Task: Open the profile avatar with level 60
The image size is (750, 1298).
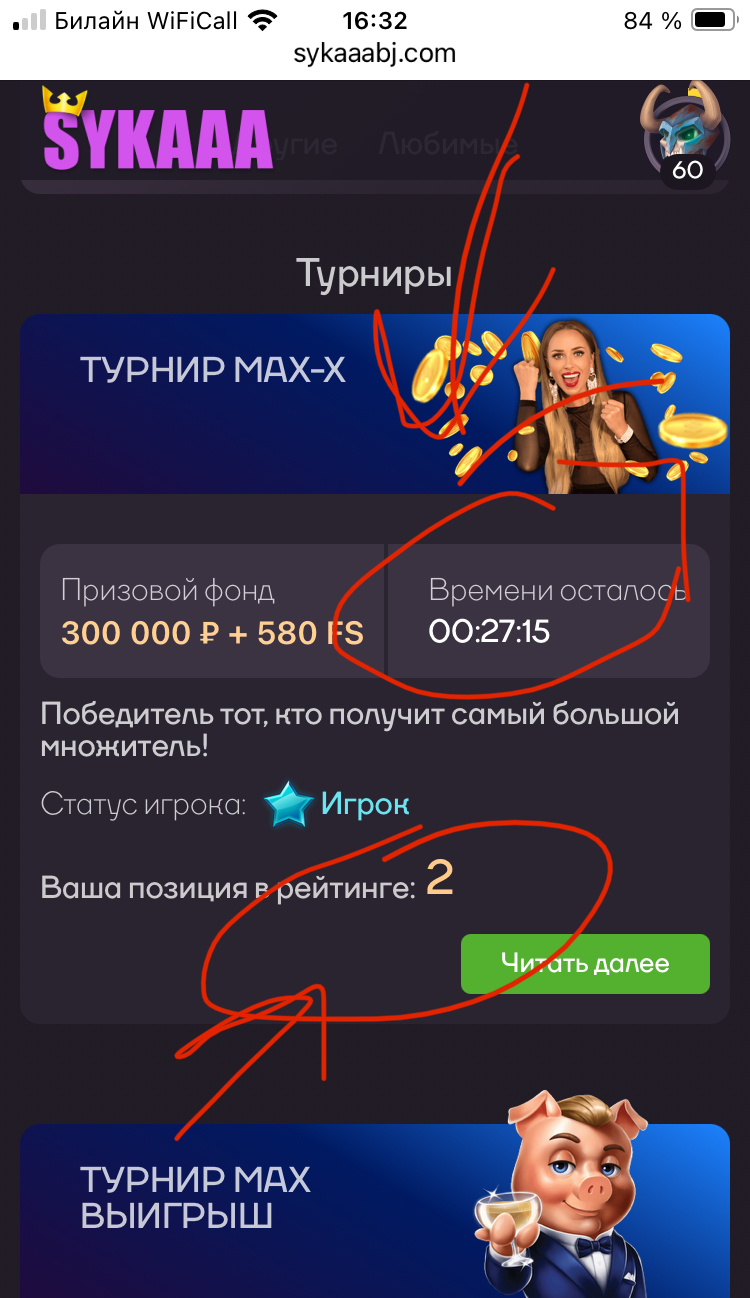Action: (x=684, y=135)
